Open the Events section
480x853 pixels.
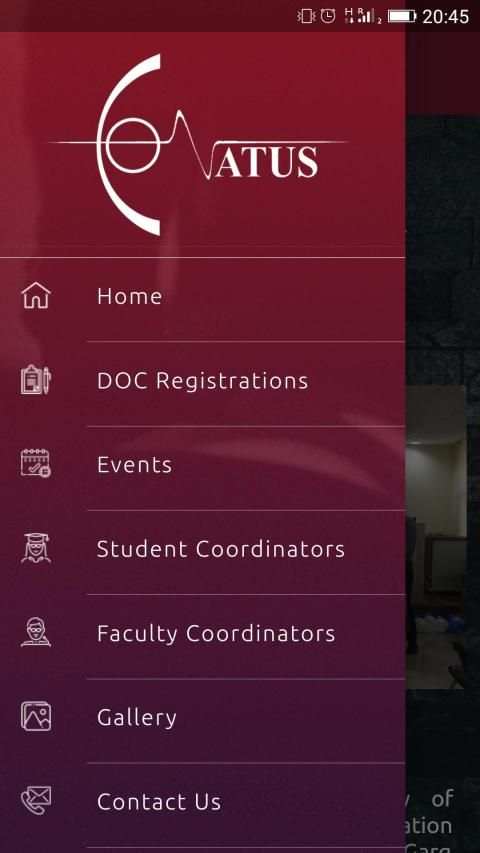click(x=202, y=465)
